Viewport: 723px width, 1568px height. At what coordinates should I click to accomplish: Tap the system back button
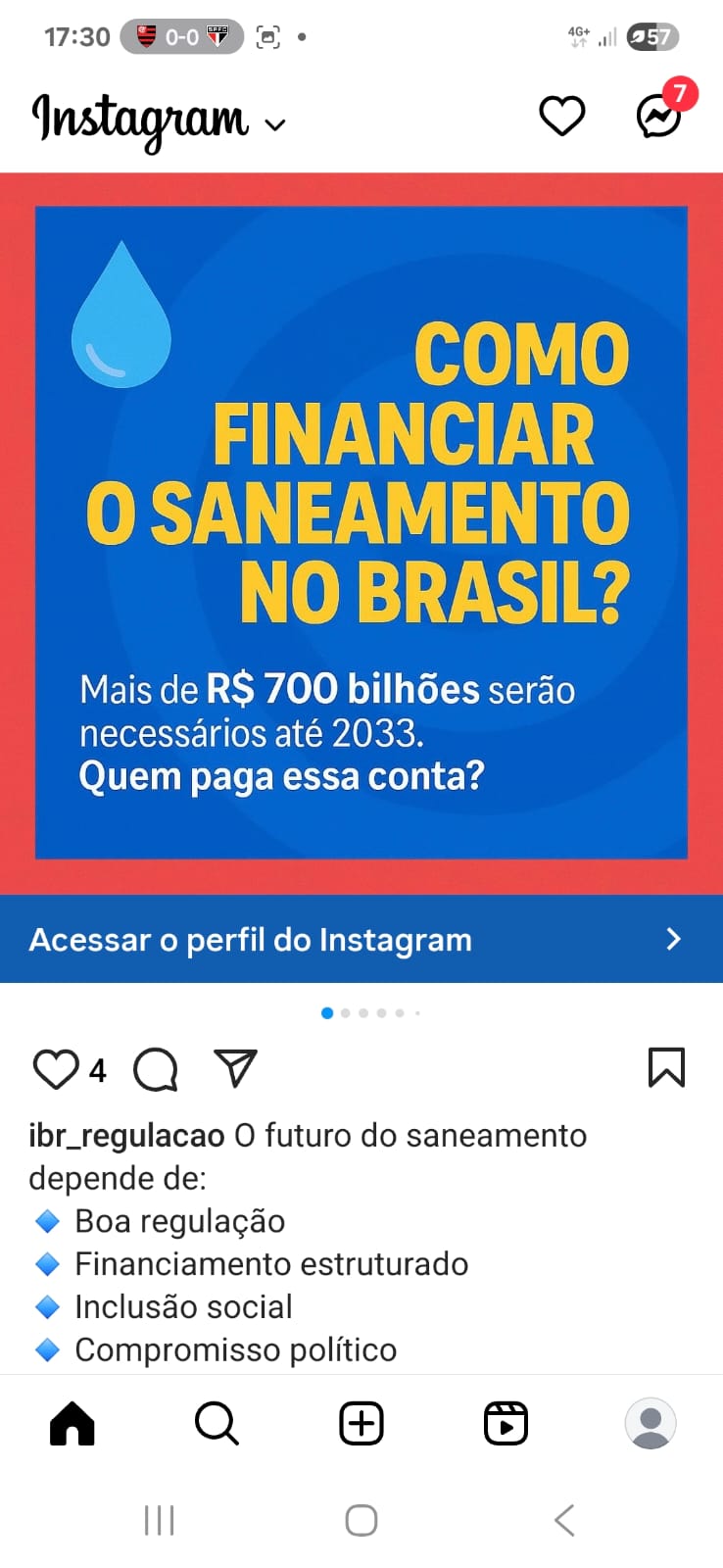[x=563, y=1520]
